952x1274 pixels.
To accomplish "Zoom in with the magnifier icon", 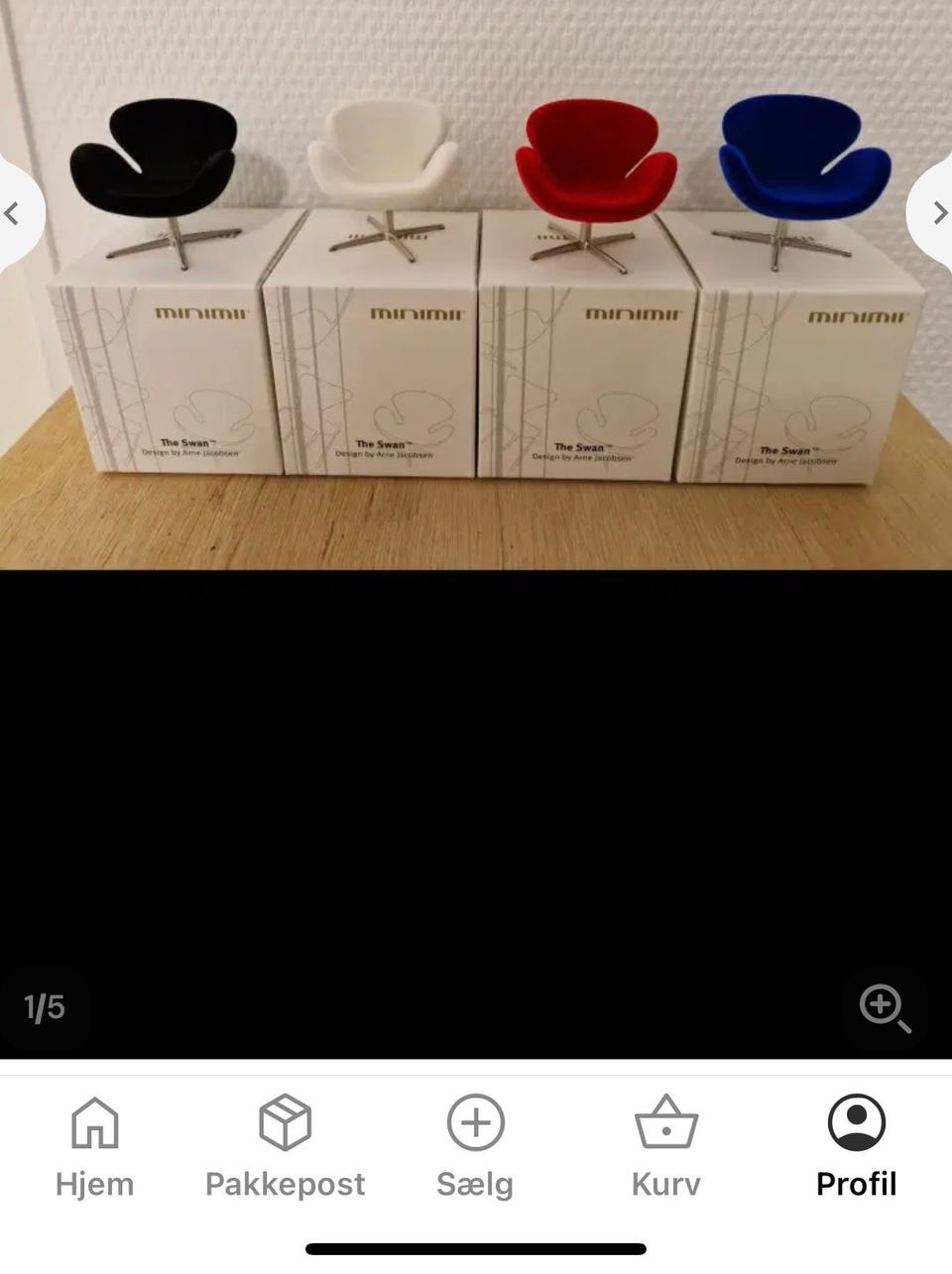I will coord(883,1007).
